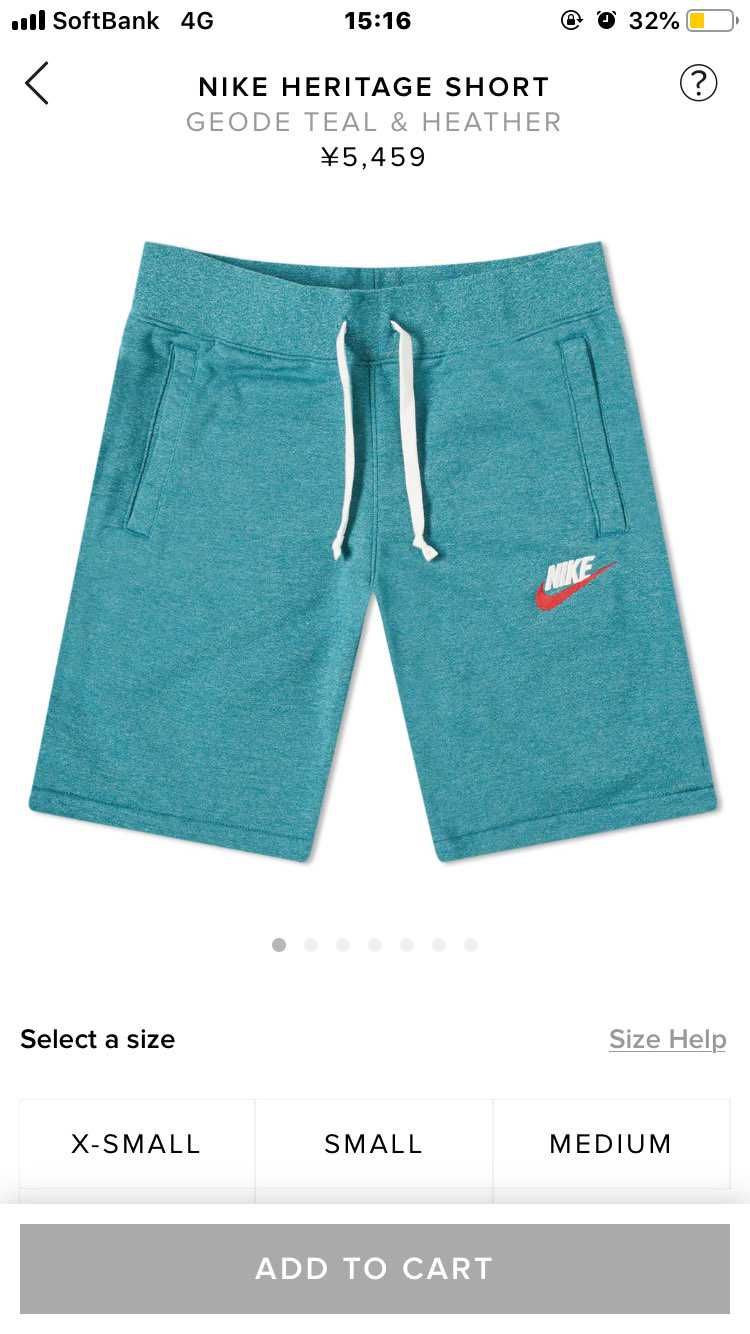Screen dimensions: 750x1334
Task: Tap the GEODE TEAL & HEATHER subtitle
Action: pos(373,122)
